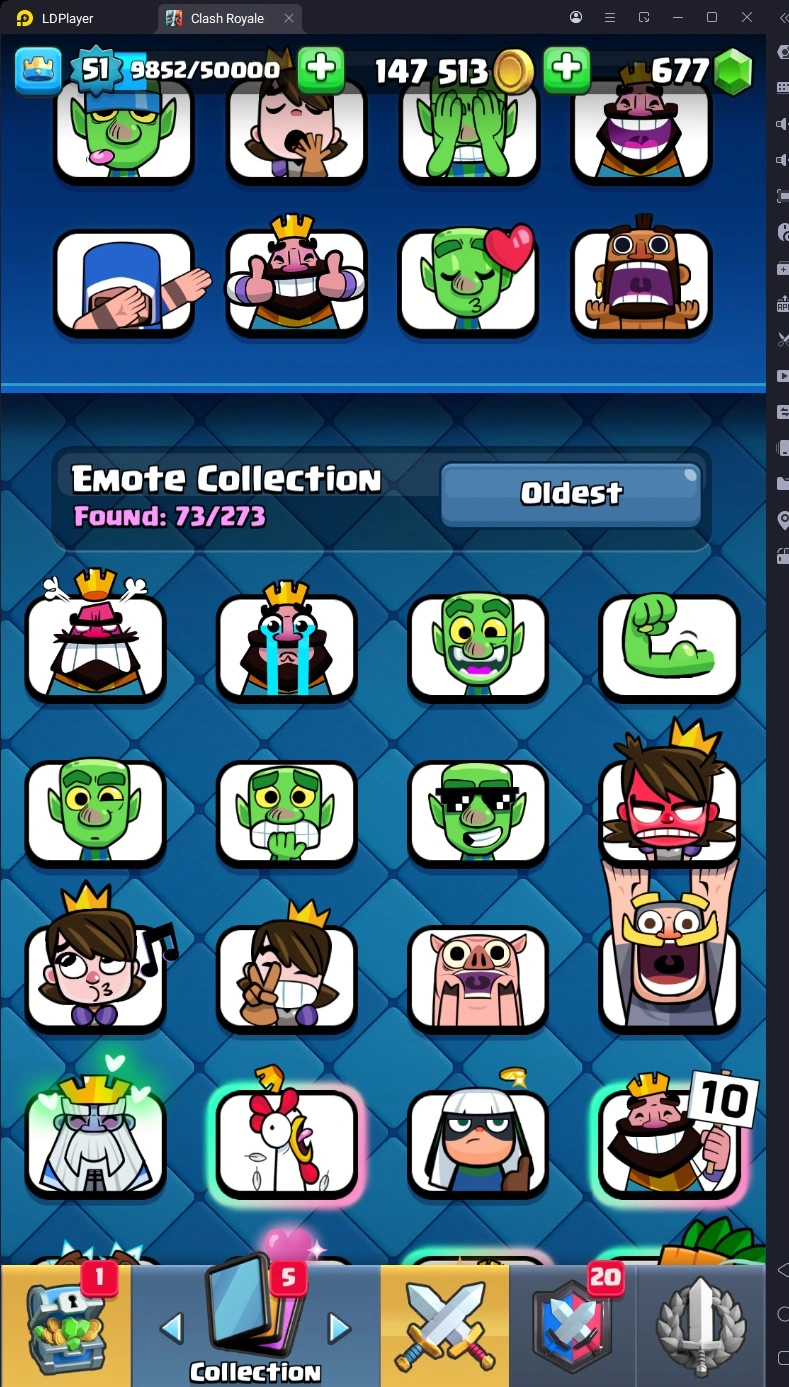Open the Clan shield tab
The height and width of the screenshot is (1387, 789).
click(573, 1325)
